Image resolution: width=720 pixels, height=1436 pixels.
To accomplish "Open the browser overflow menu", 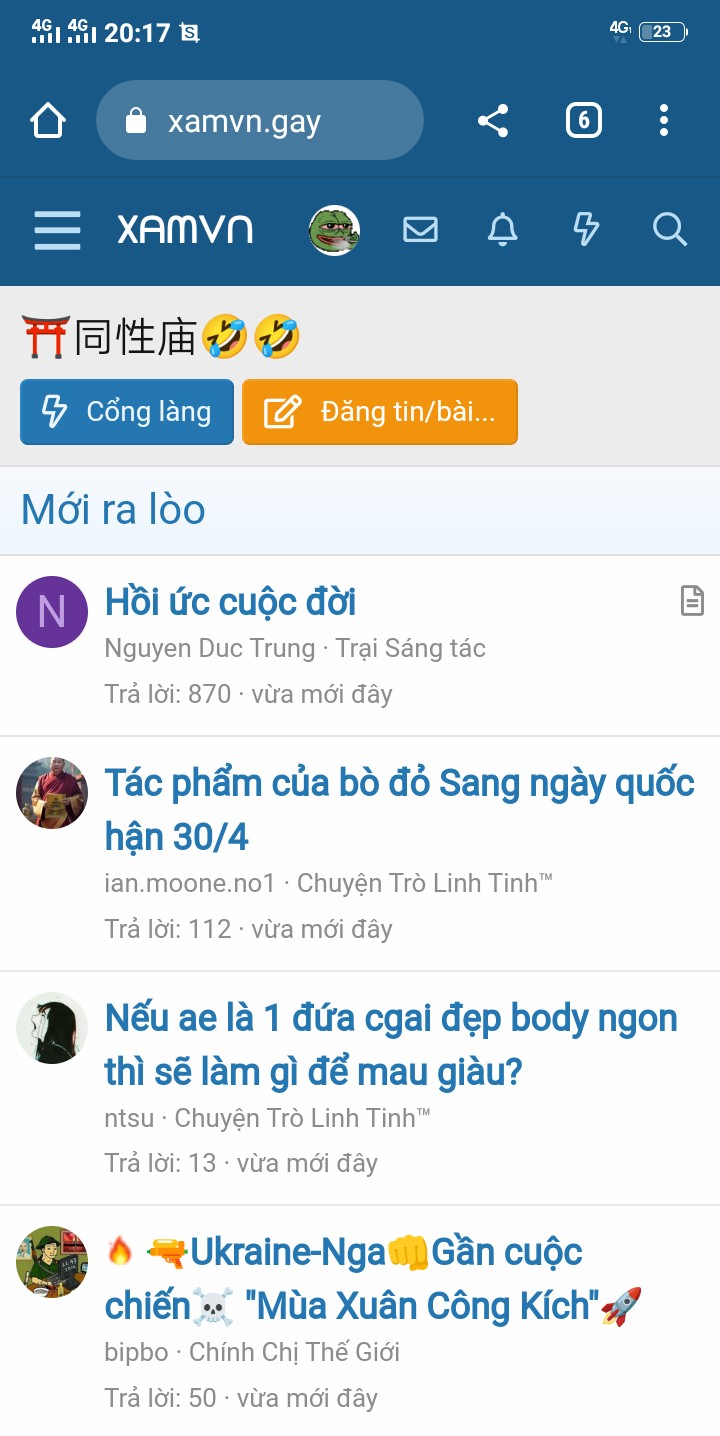I will 663,121.
